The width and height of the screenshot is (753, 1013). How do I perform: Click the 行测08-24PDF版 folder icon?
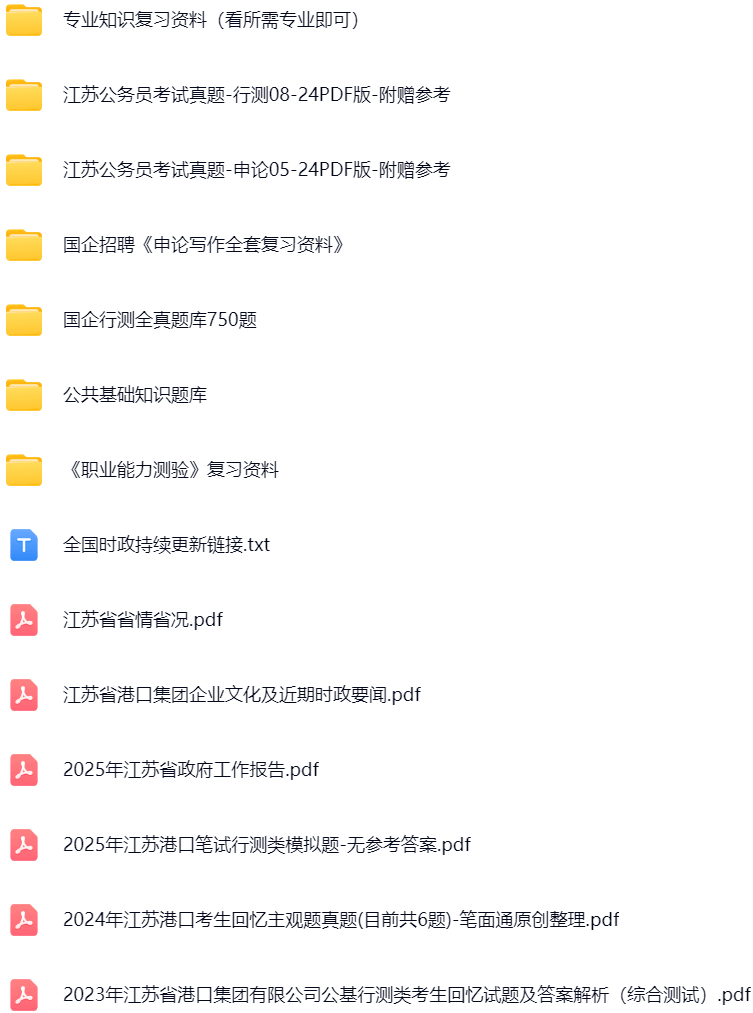tap(22, 95)
